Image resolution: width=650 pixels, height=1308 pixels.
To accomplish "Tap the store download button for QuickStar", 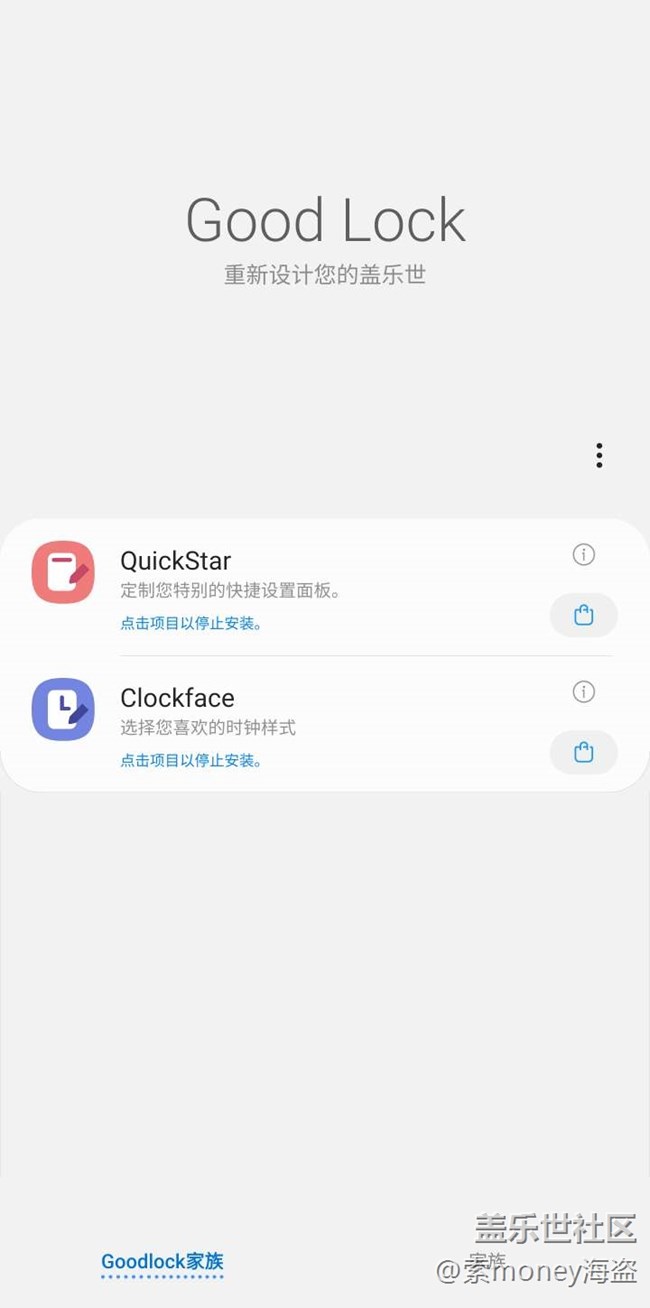I will 584,616.
